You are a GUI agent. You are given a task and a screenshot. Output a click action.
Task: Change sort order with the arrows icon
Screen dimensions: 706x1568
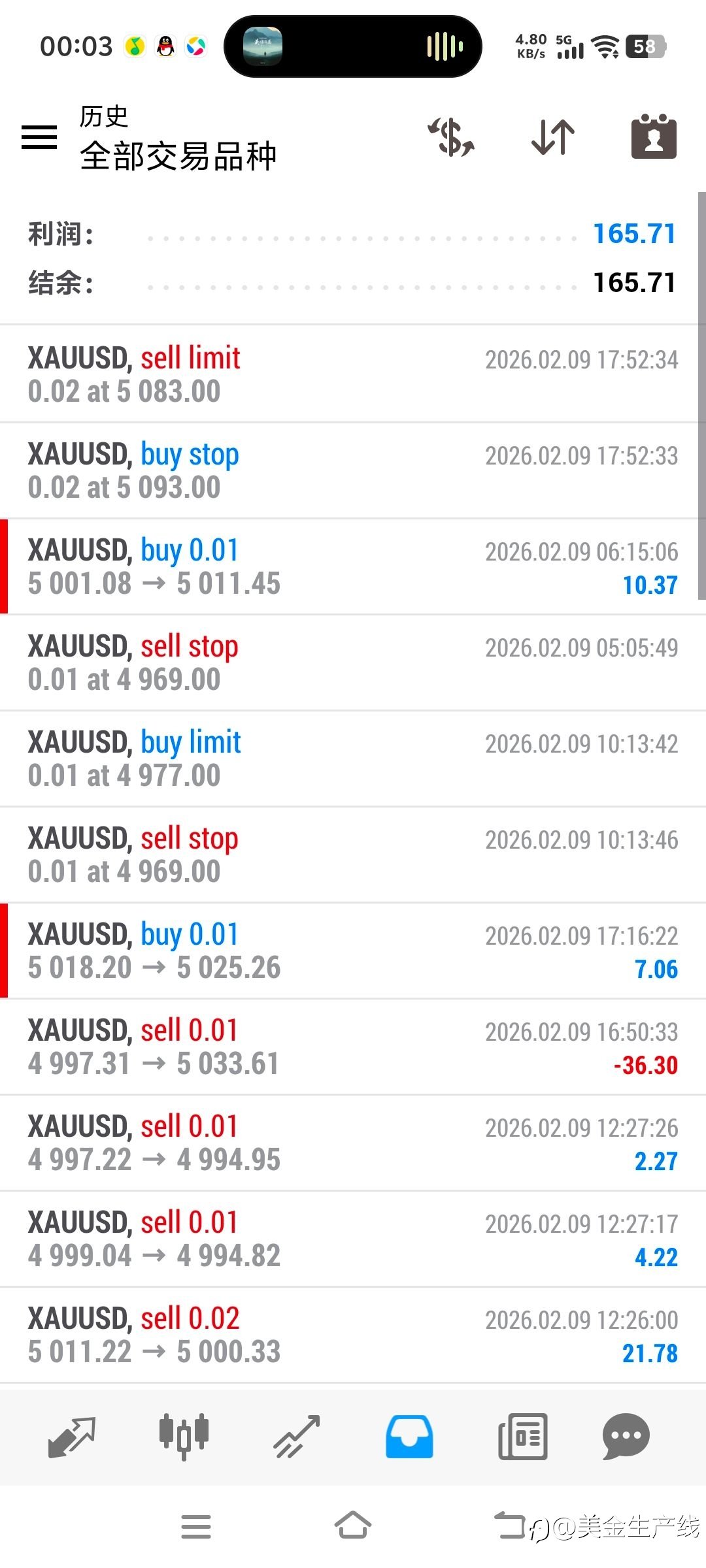tap(553, 137)
